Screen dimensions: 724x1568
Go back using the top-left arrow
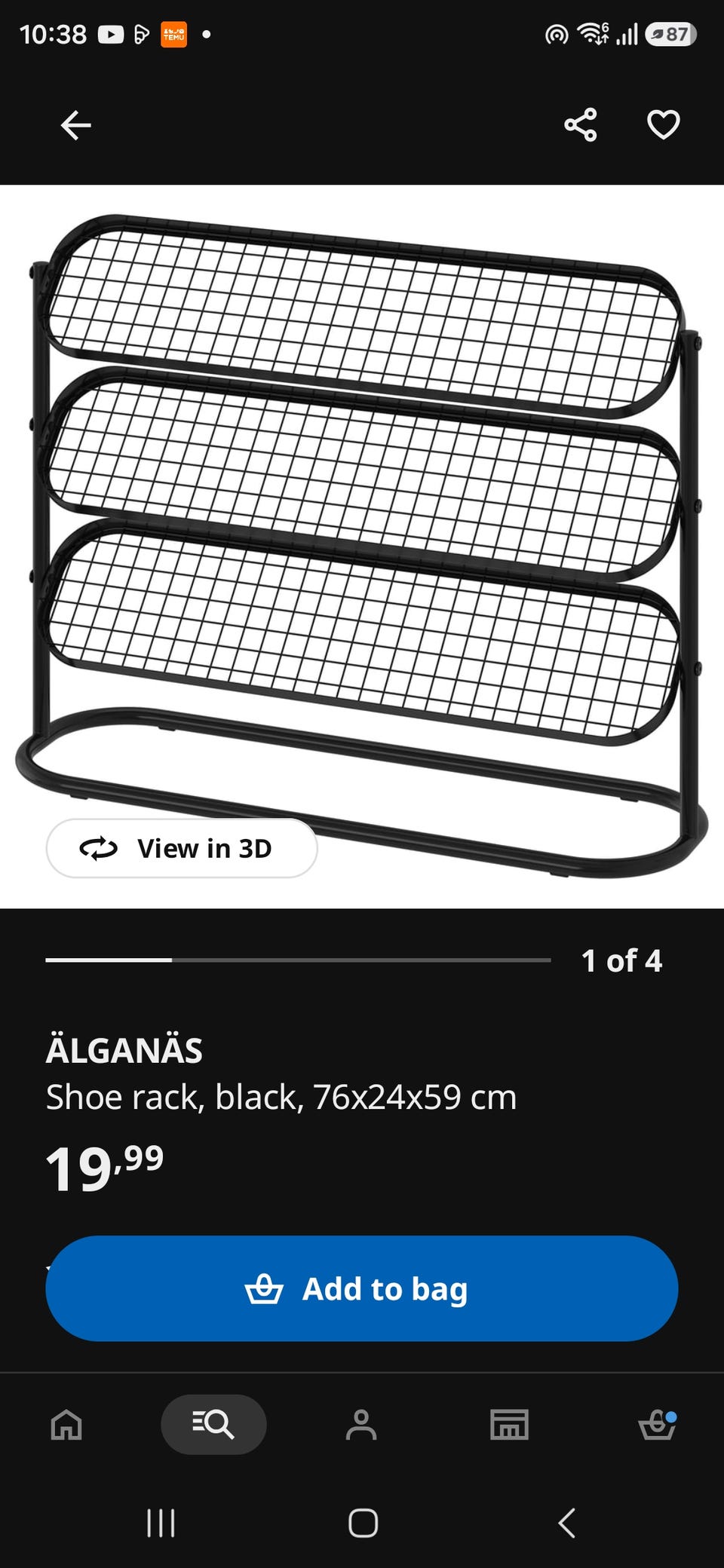pyautogui.click(x=75, y=125)
